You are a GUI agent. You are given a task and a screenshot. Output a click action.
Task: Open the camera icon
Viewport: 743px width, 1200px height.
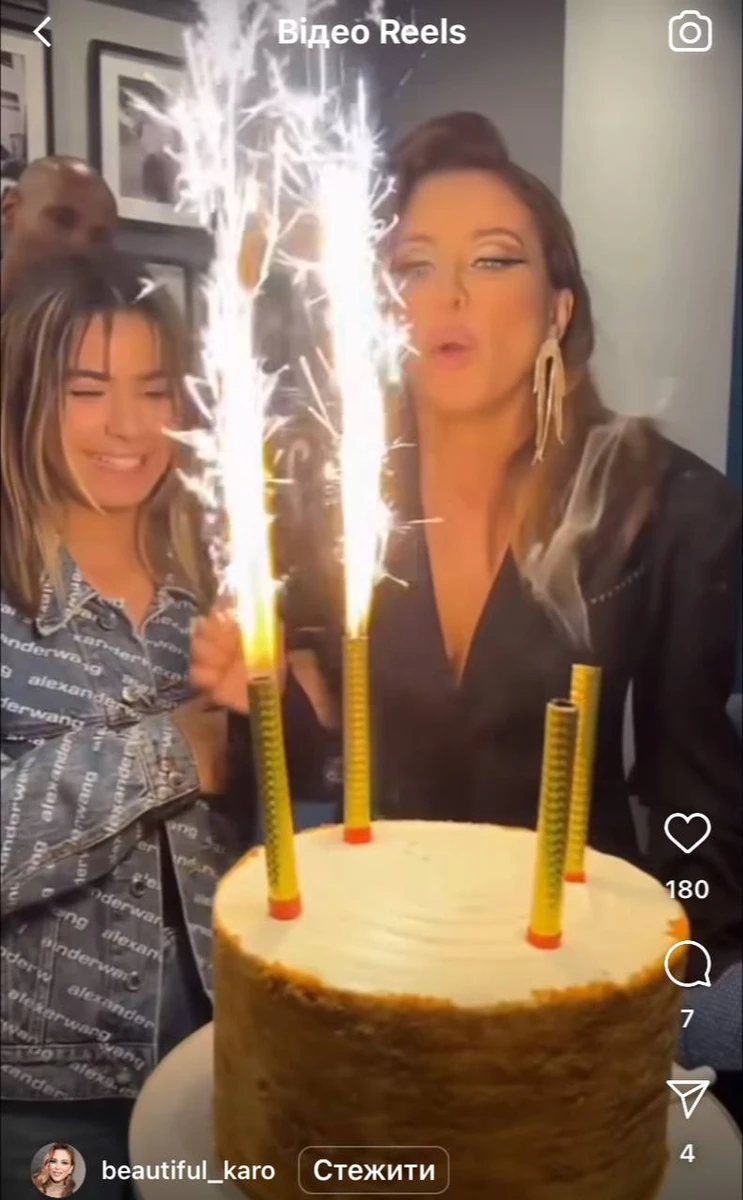[690, 33]
